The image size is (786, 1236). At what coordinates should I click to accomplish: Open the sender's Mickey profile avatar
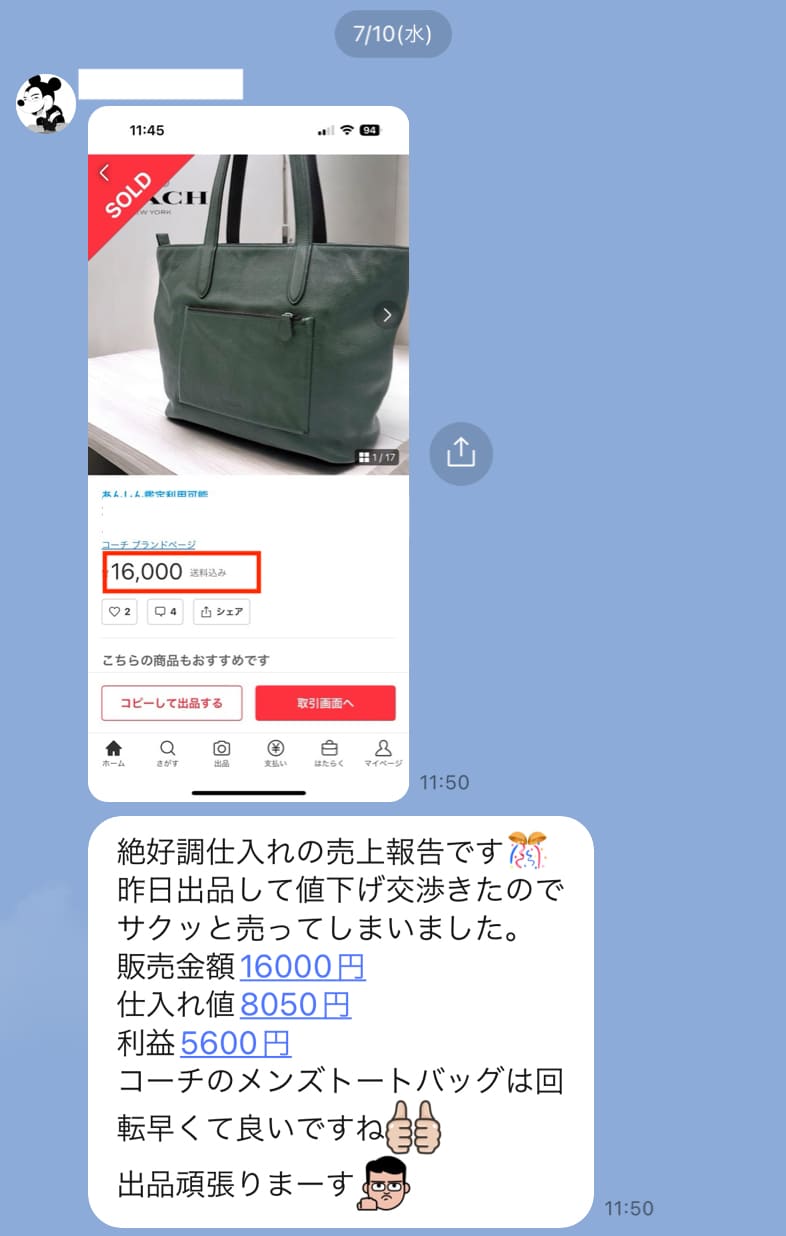tap(46, 103)
